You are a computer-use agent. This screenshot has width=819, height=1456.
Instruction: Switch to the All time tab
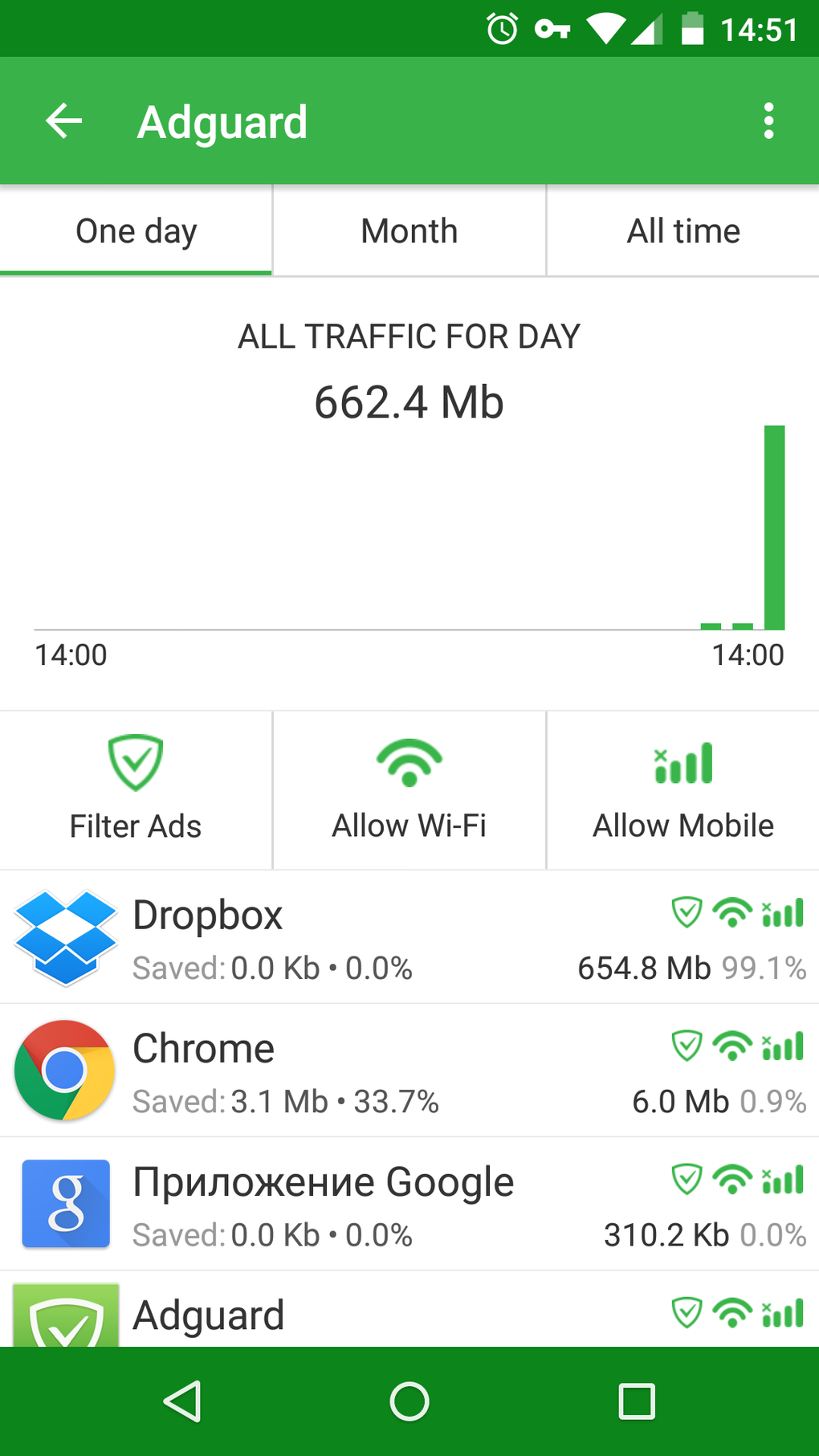pos(683,231)
